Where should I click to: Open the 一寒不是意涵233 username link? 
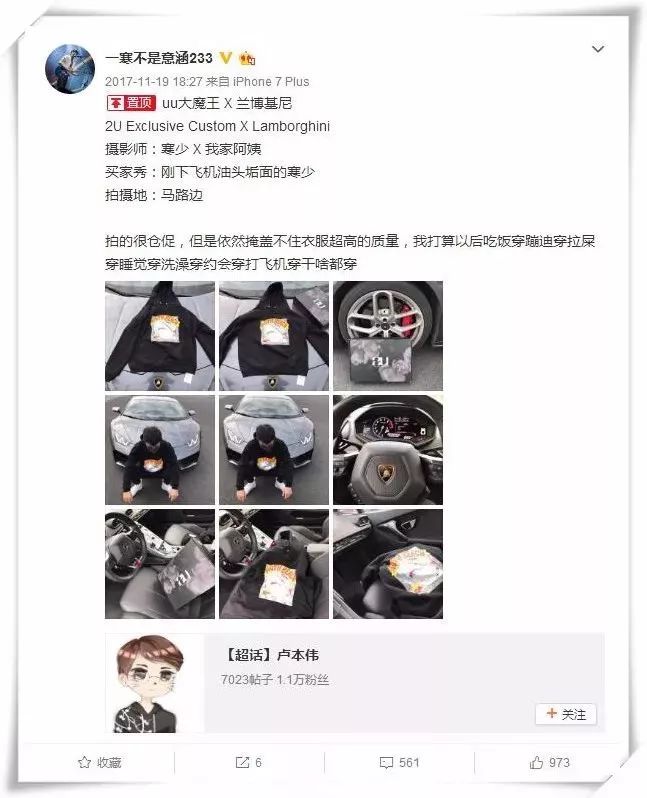tap(159, 58)
